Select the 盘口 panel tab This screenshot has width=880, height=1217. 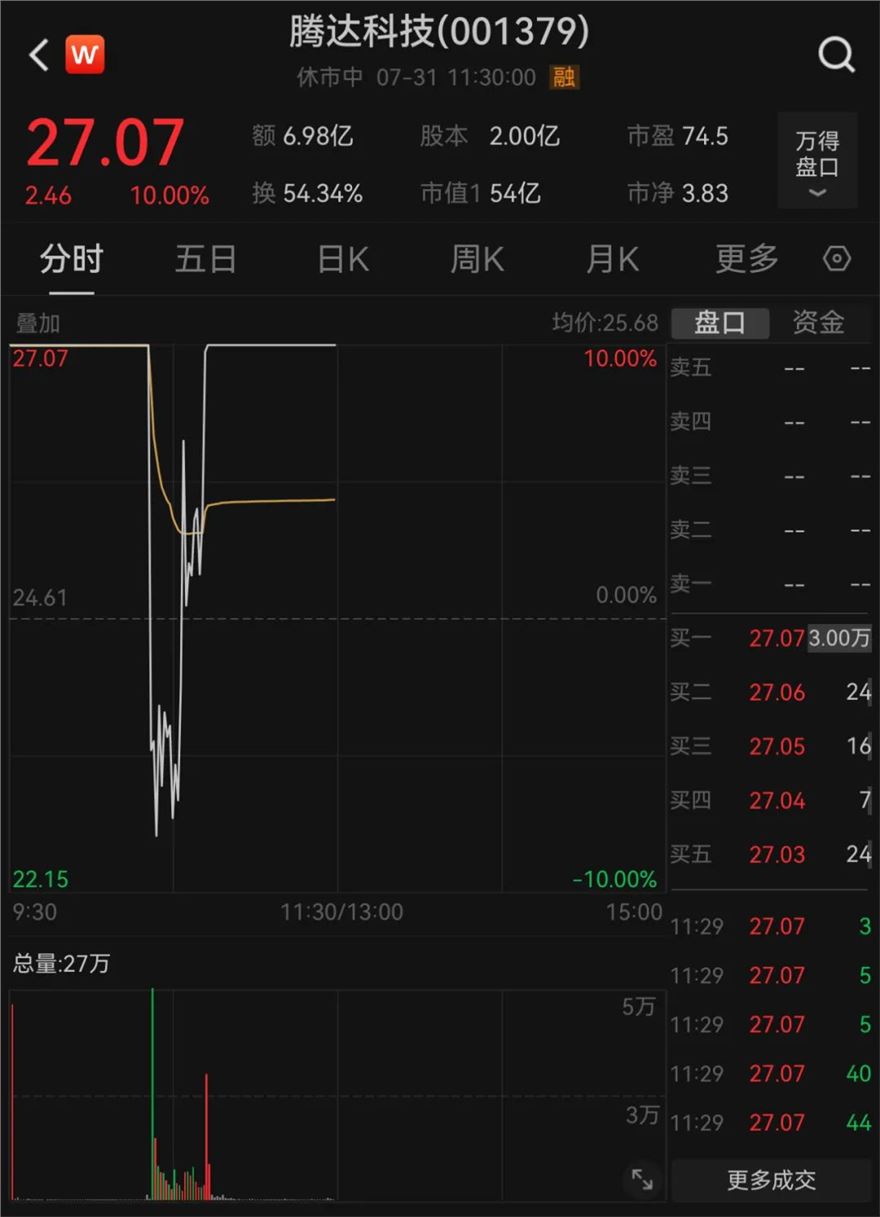tap(720, 323)
